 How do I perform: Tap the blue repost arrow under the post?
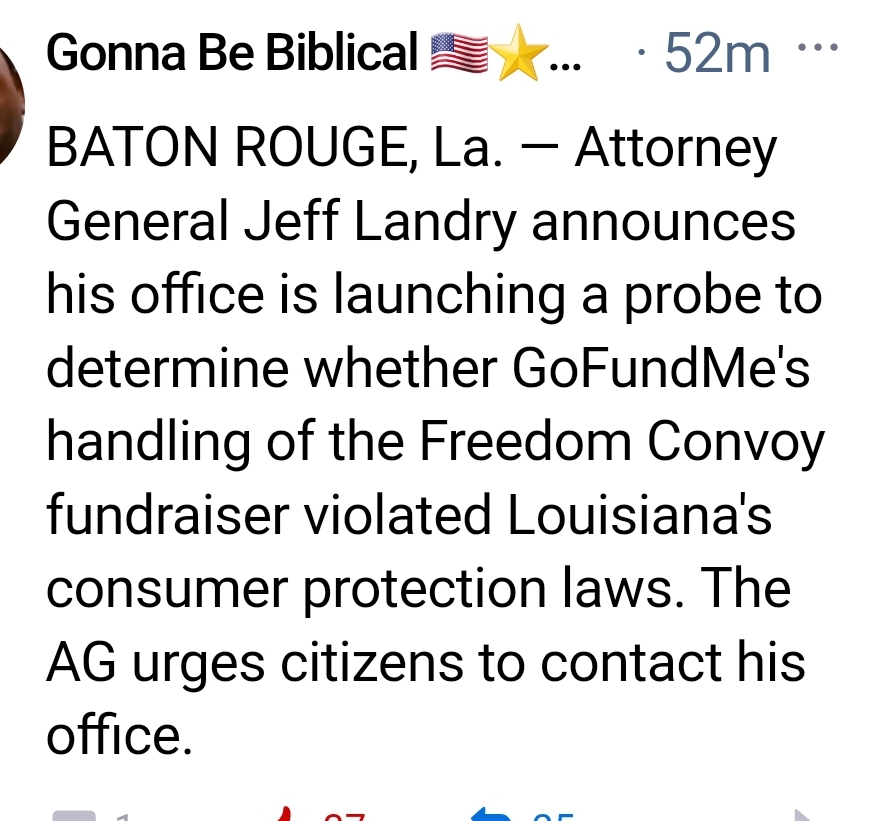492,814
